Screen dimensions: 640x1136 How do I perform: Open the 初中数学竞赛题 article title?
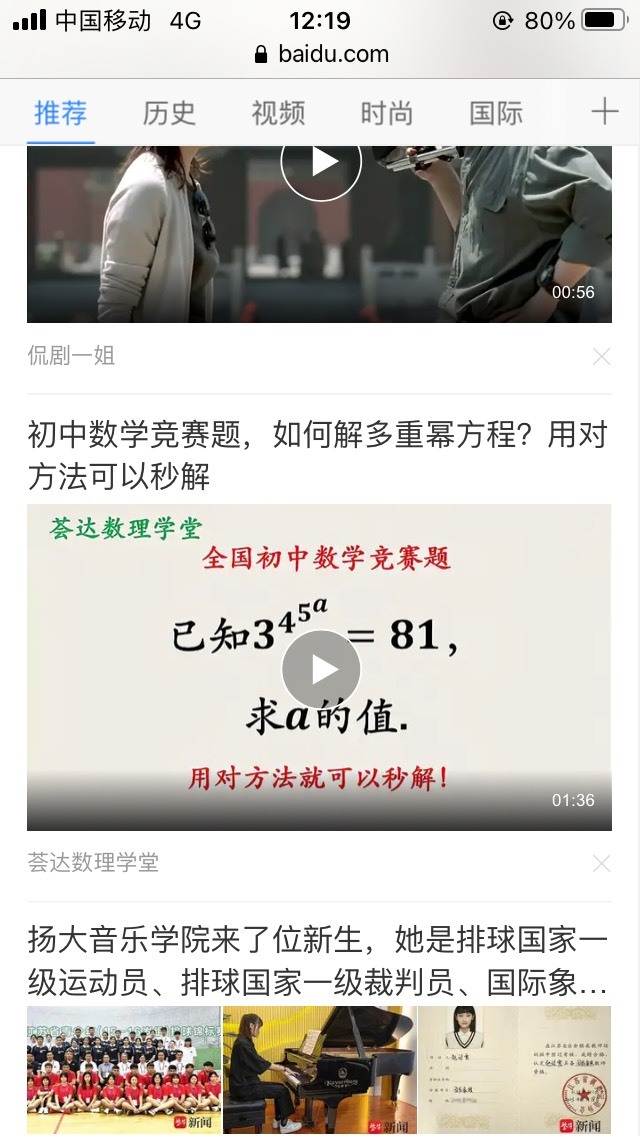tap(317, 456)
